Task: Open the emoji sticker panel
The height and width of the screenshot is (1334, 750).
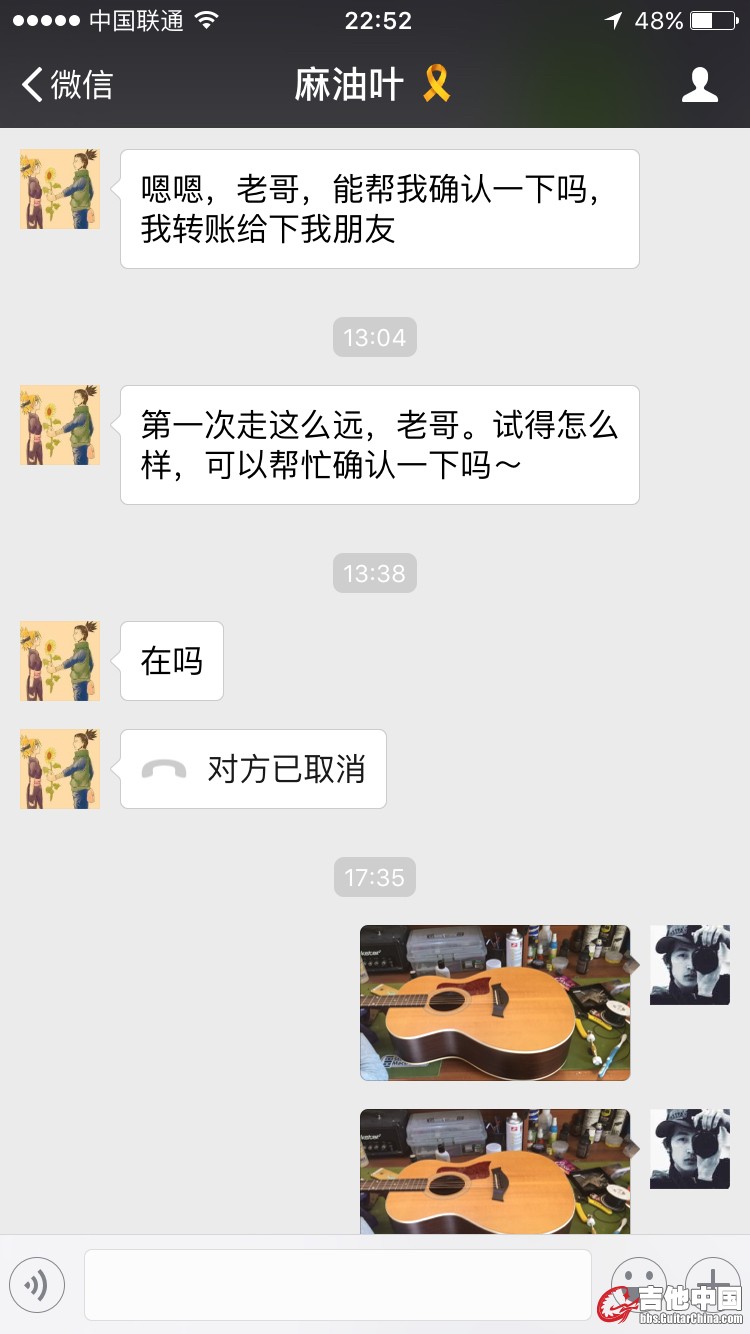Action: pos(638,1283)
